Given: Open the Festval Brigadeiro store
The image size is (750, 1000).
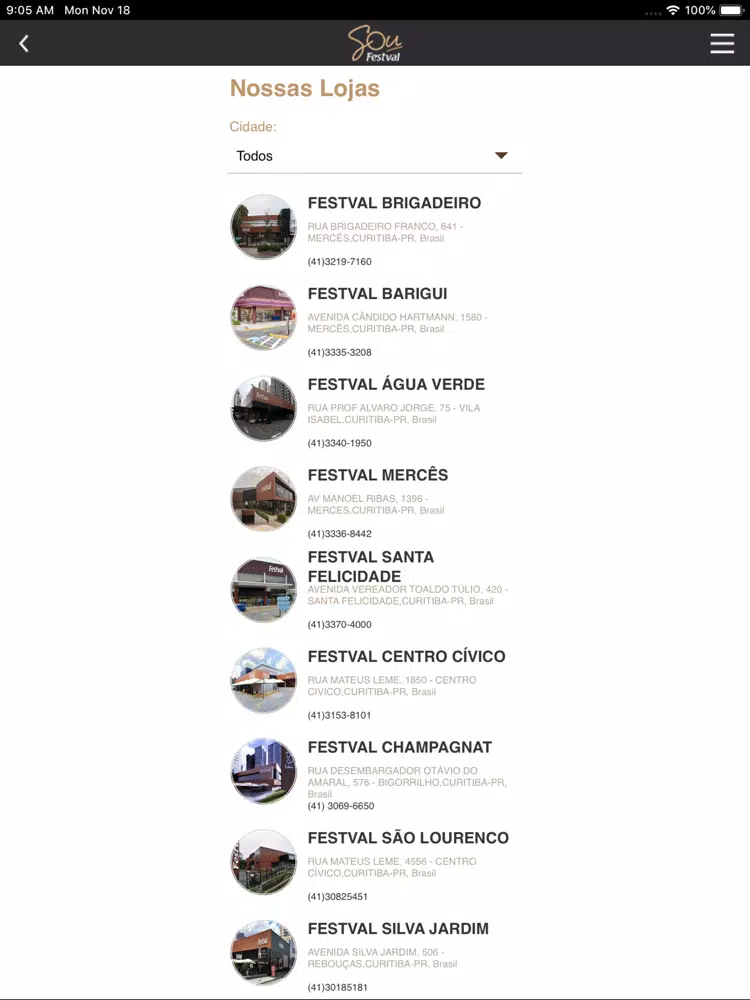Looking at the screenshot, I should point(375,228).
